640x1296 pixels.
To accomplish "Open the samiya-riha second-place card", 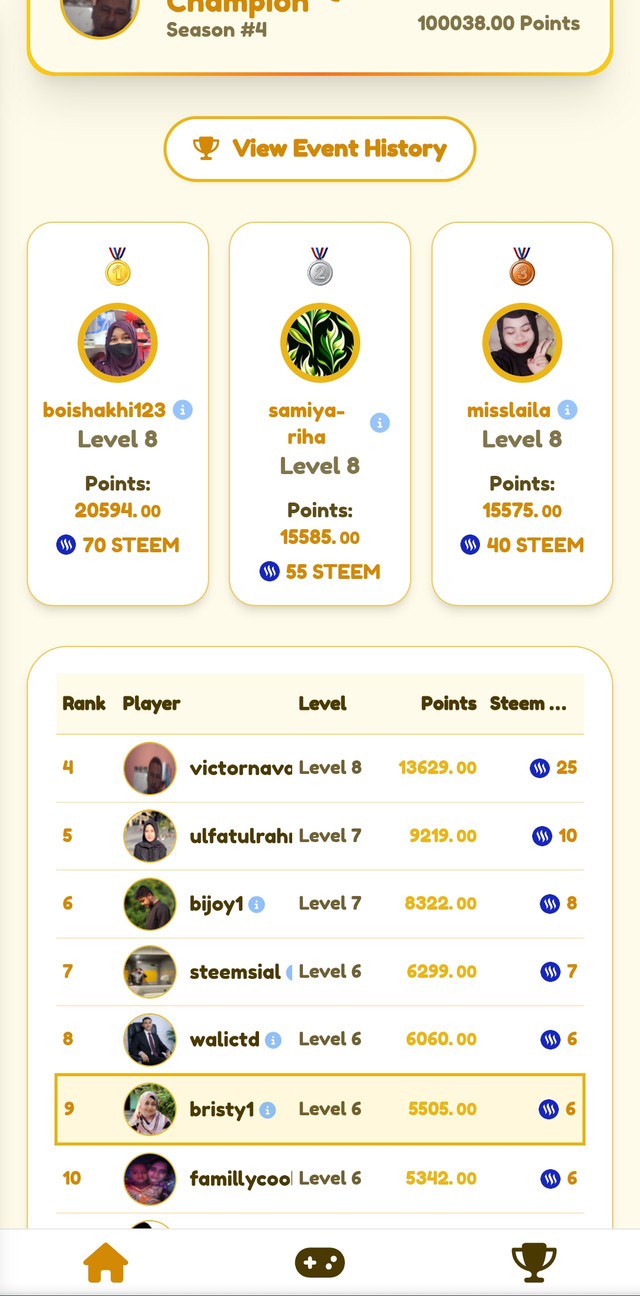I will pos(320,413).
